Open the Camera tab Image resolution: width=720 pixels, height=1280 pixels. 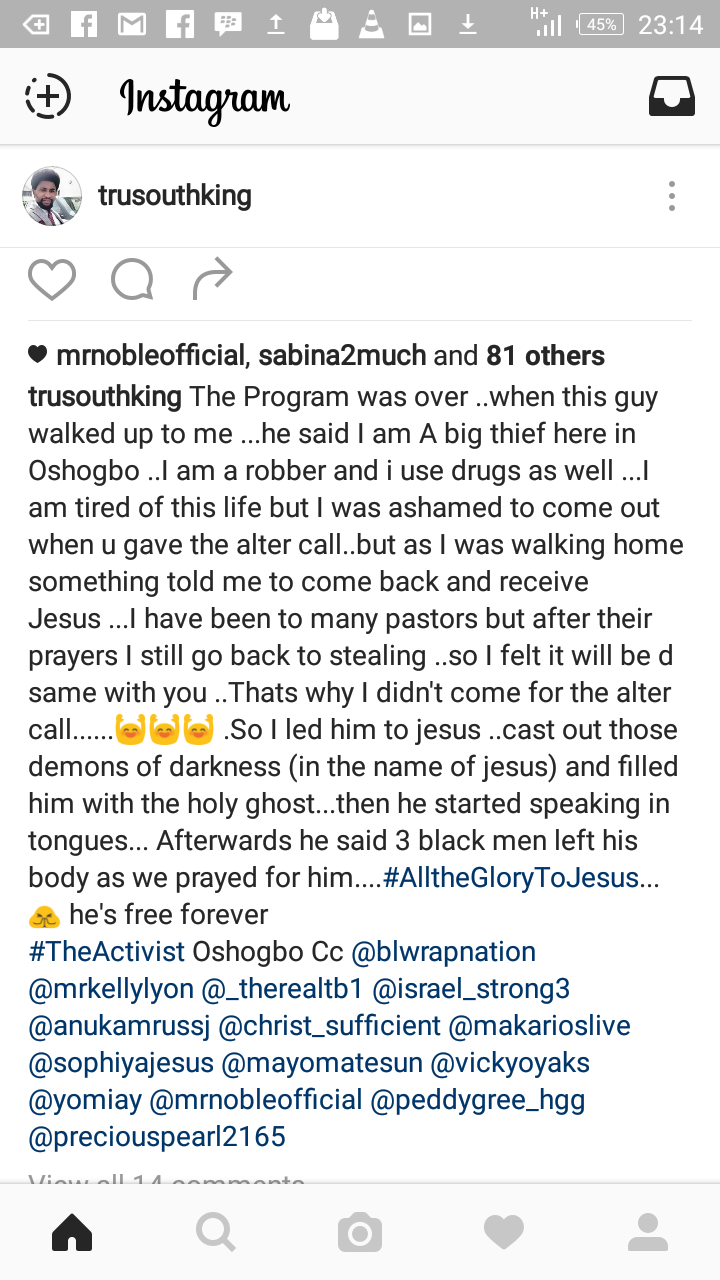[x=360, y=1232]
